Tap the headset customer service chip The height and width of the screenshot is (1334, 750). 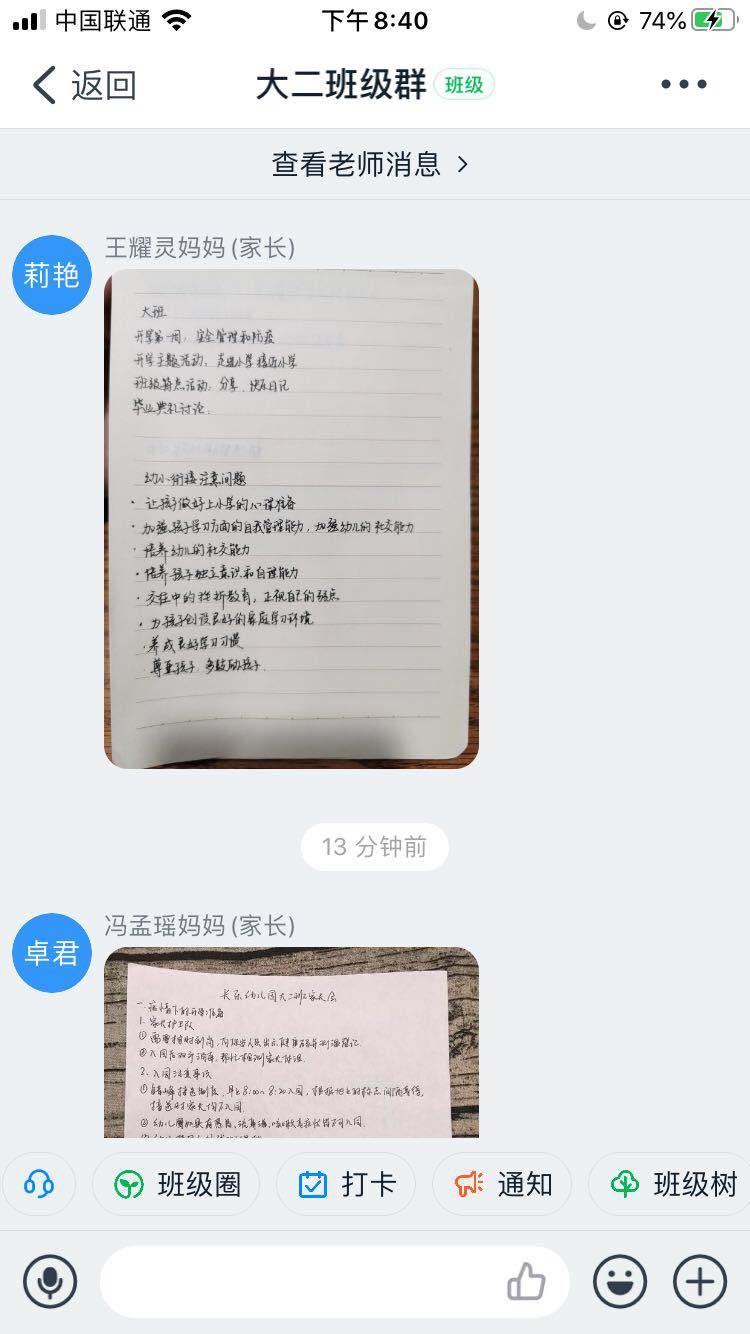point(38,1185)
